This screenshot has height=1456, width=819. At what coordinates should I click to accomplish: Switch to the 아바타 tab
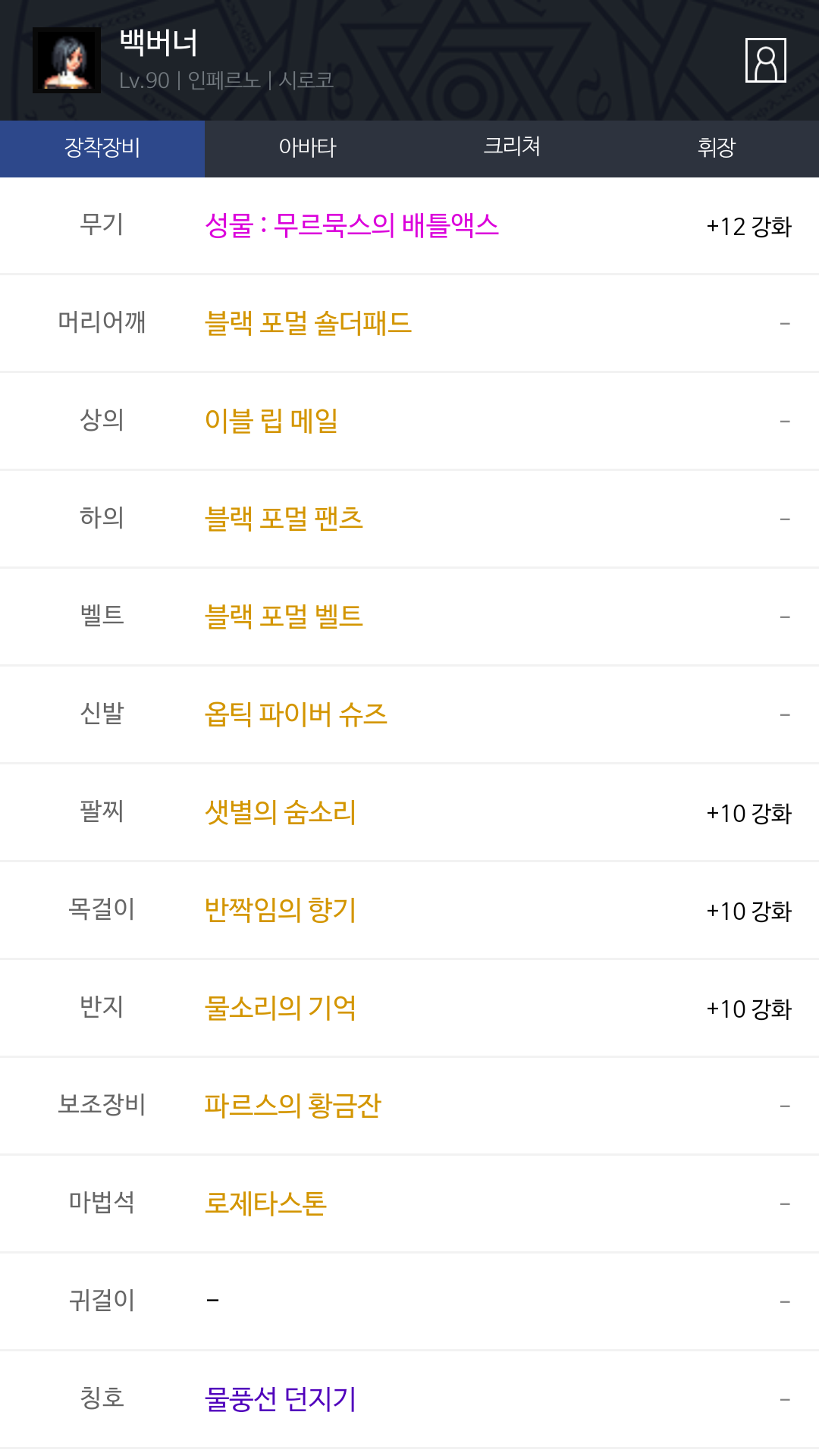(x=307, y=149)
